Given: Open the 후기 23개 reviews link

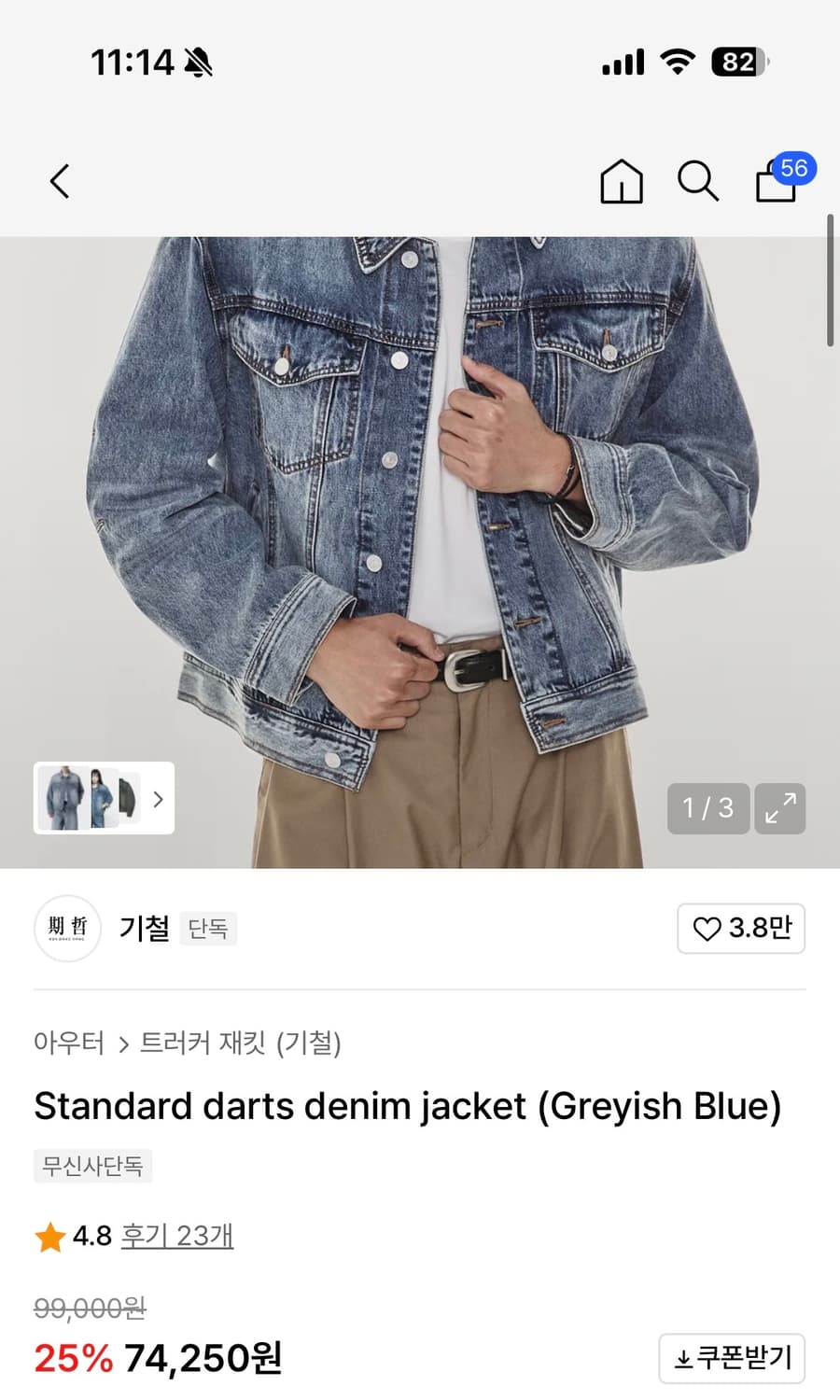Looking at the screenshot, I should [x=177, y=1235].
